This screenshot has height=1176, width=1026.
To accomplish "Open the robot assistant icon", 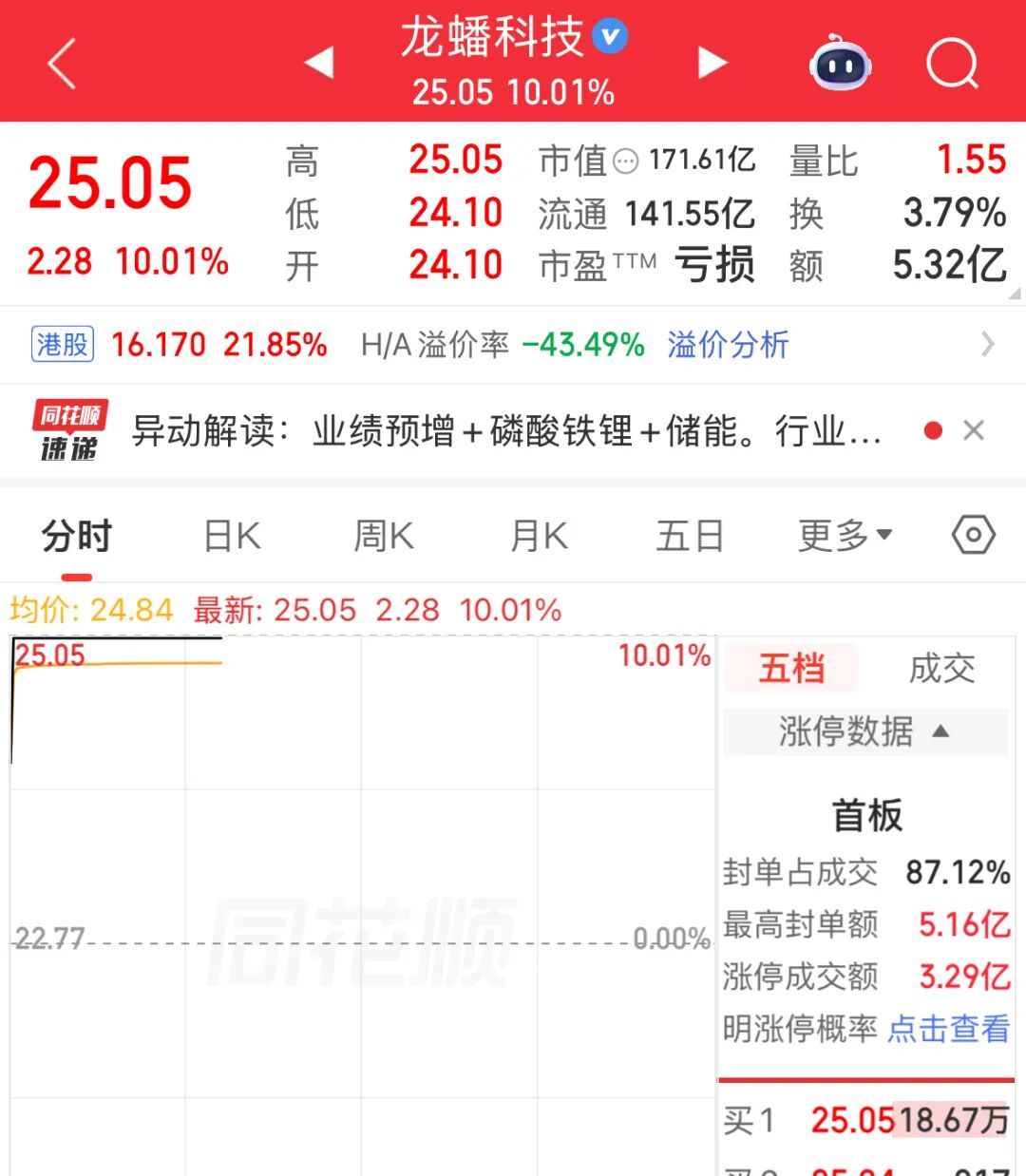I will [x=841, y=65].
